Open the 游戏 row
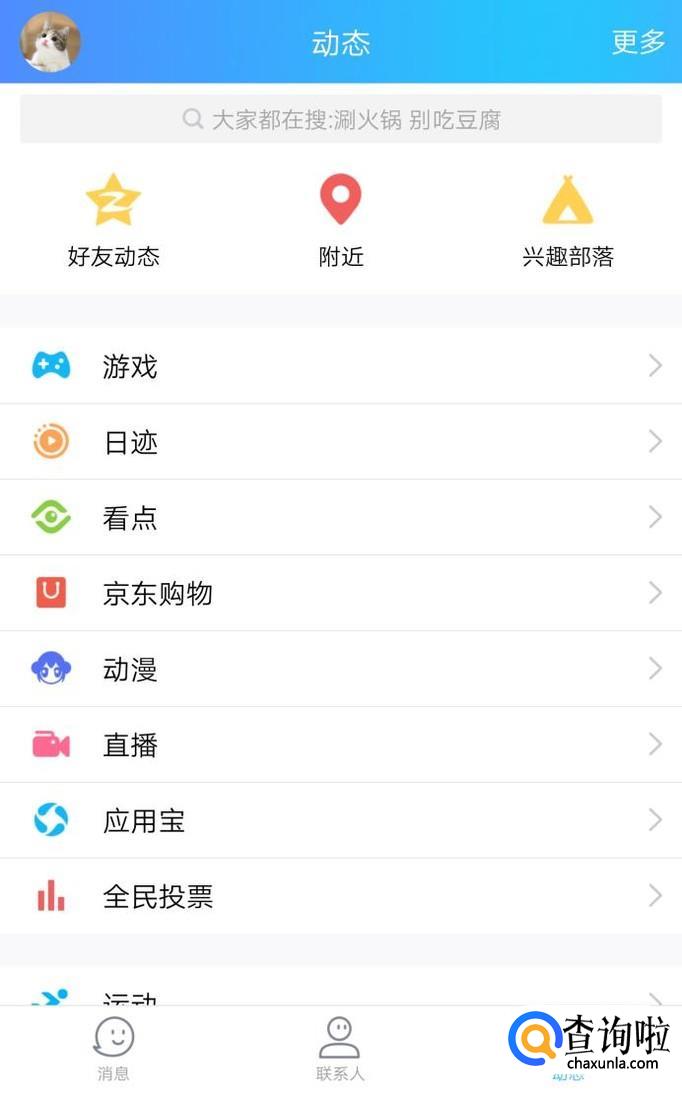Viewport: 682px width, 1094px height. 341,366
